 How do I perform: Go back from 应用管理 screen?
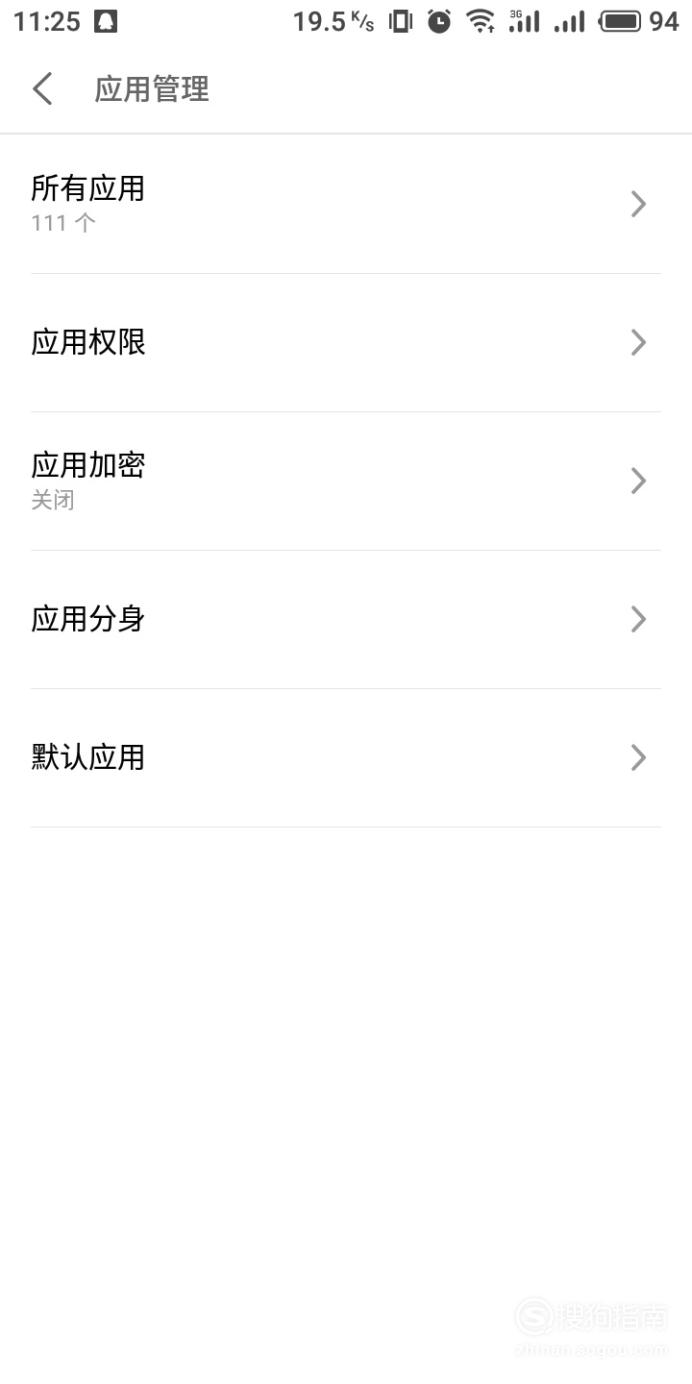(x=42, y=89)
